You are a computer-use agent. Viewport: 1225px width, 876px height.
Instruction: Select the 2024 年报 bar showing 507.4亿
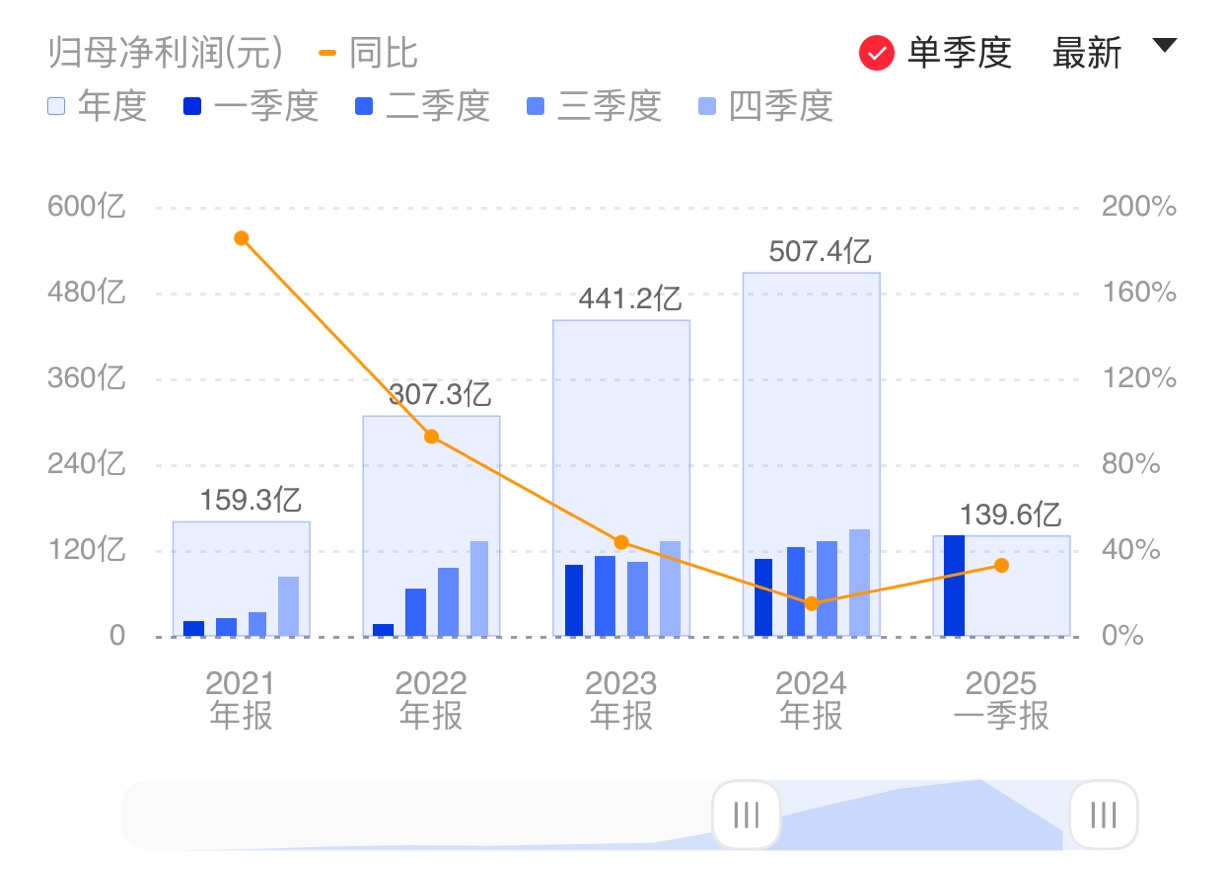coord(811,400)
